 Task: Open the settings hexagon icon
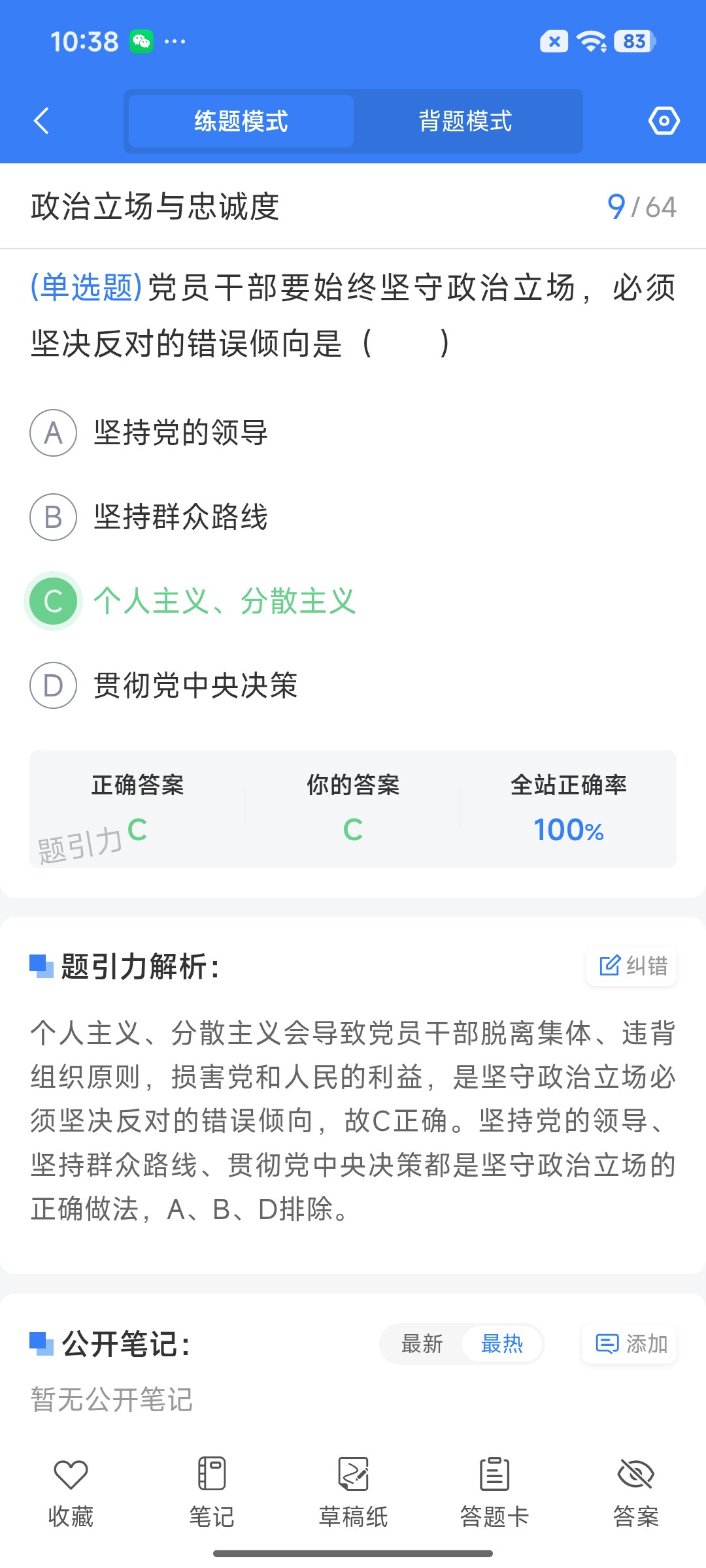664,121
